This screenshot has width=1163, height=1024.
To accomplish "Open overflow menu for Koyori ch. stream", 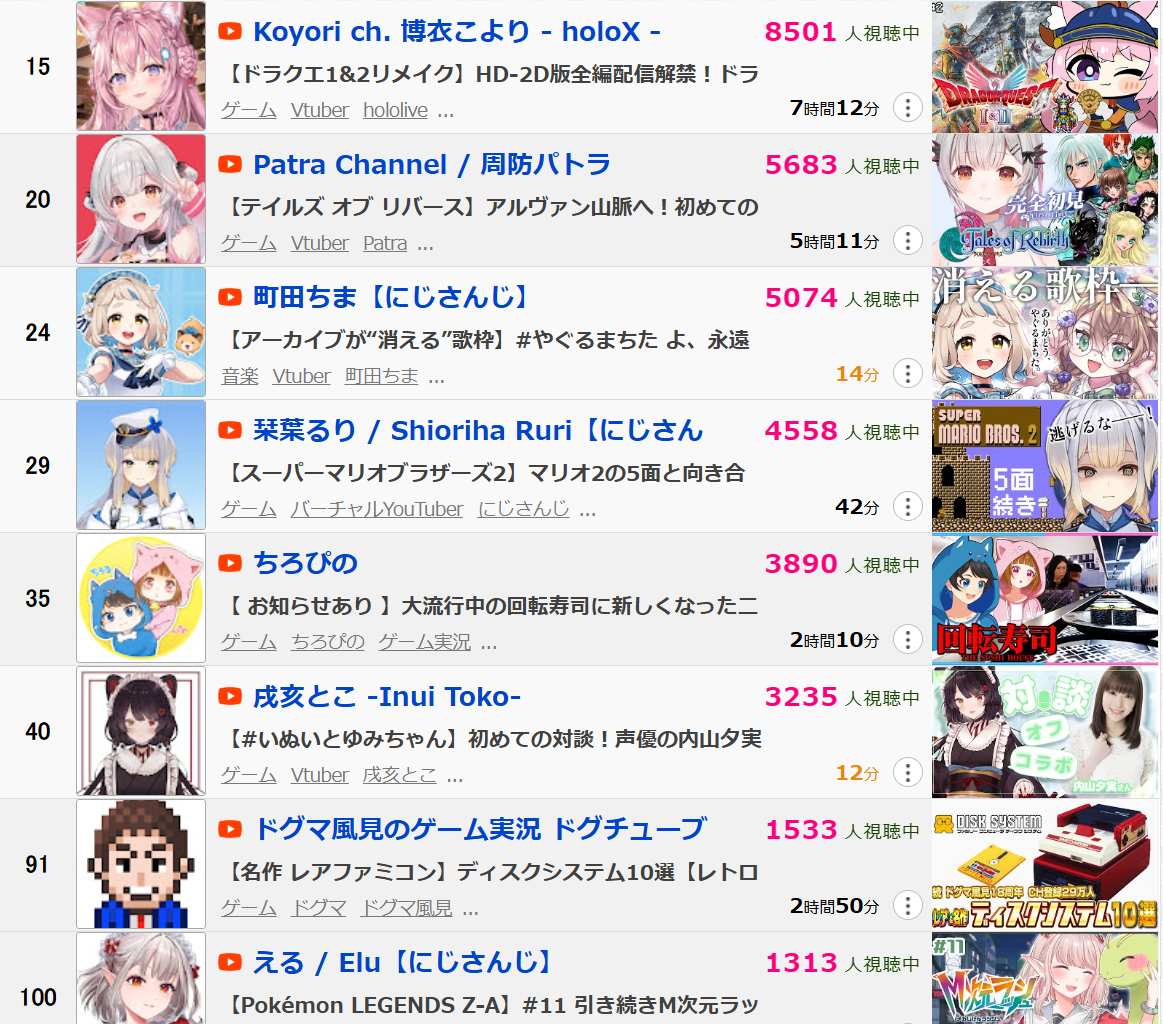I will (907, 107).
